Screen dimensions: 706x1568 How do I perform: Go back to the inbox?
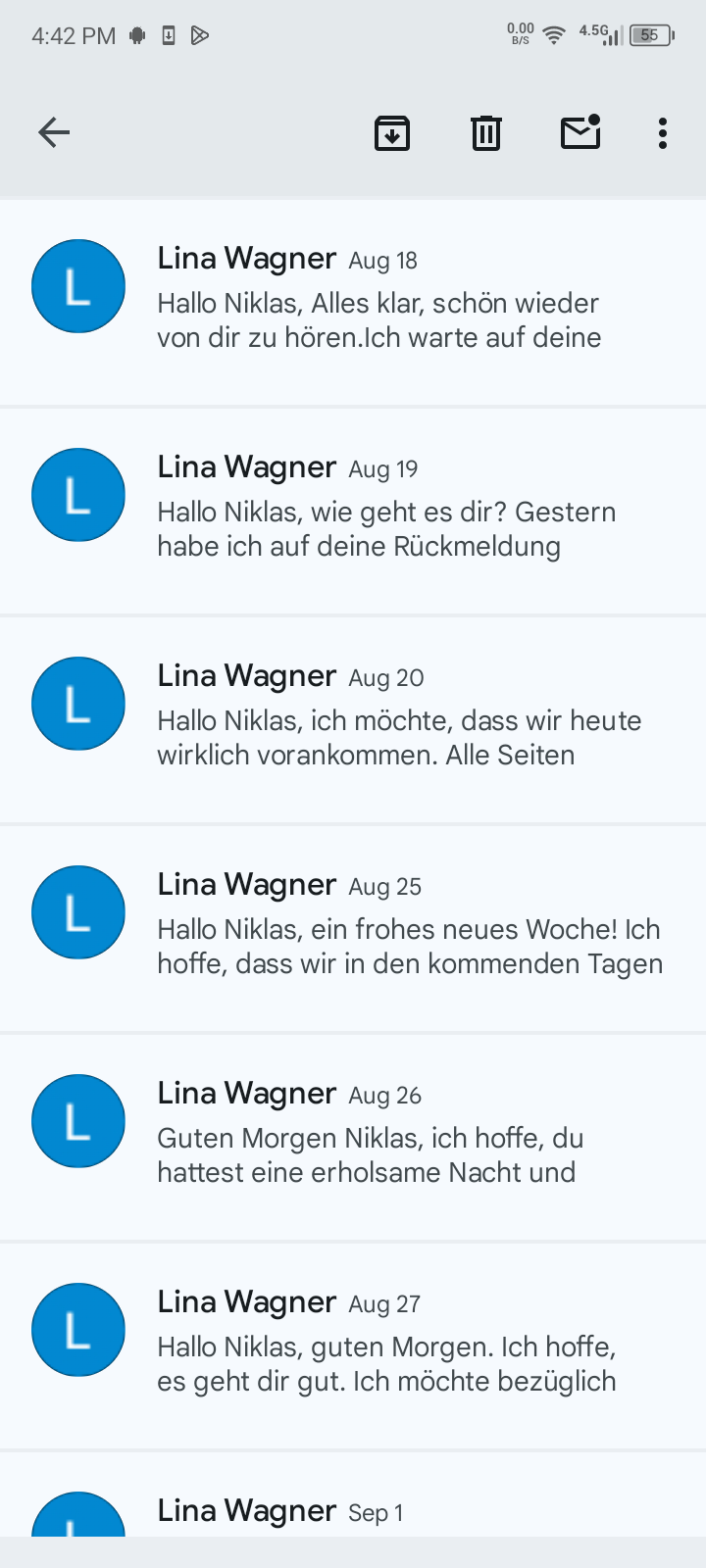coord(54,132)
